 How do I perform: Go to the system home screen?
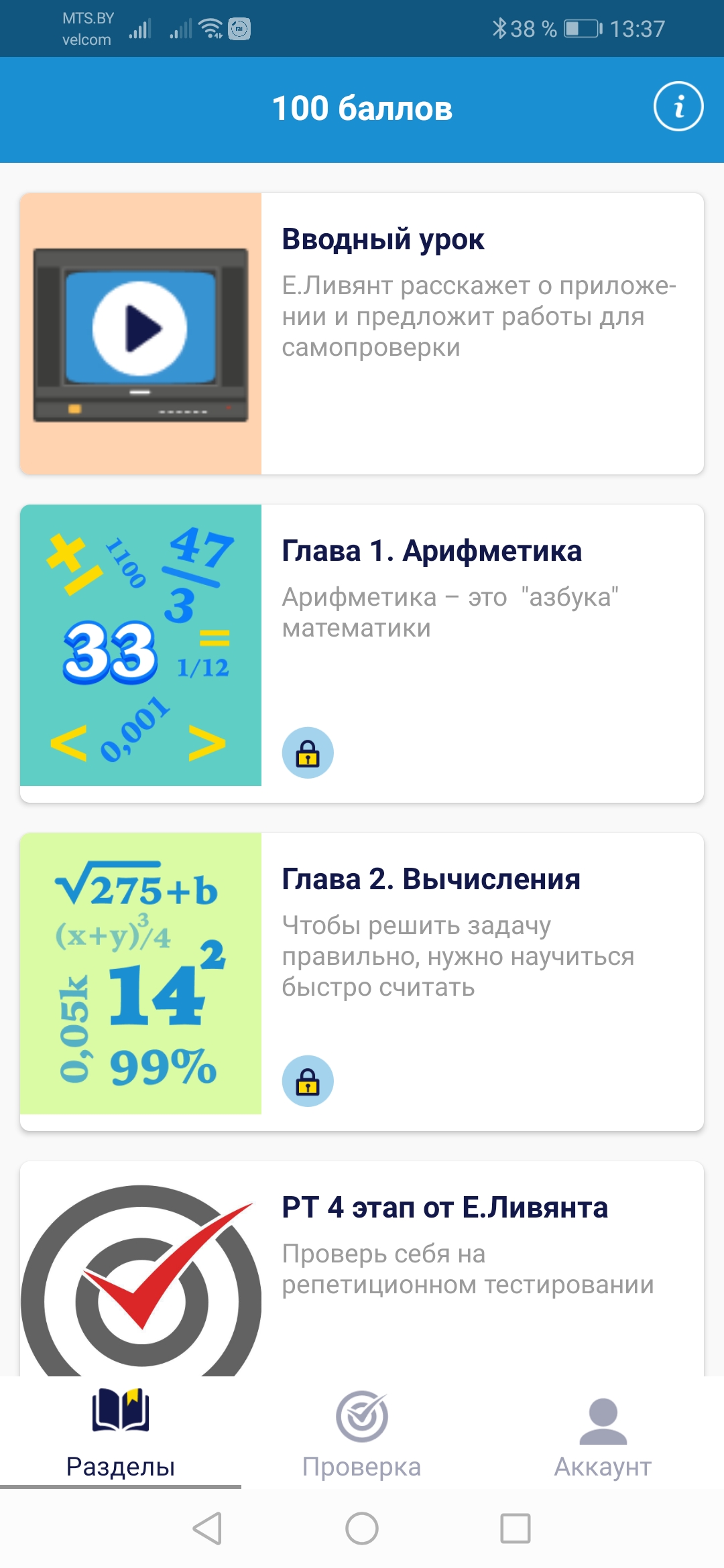(x=362, y=1528)
